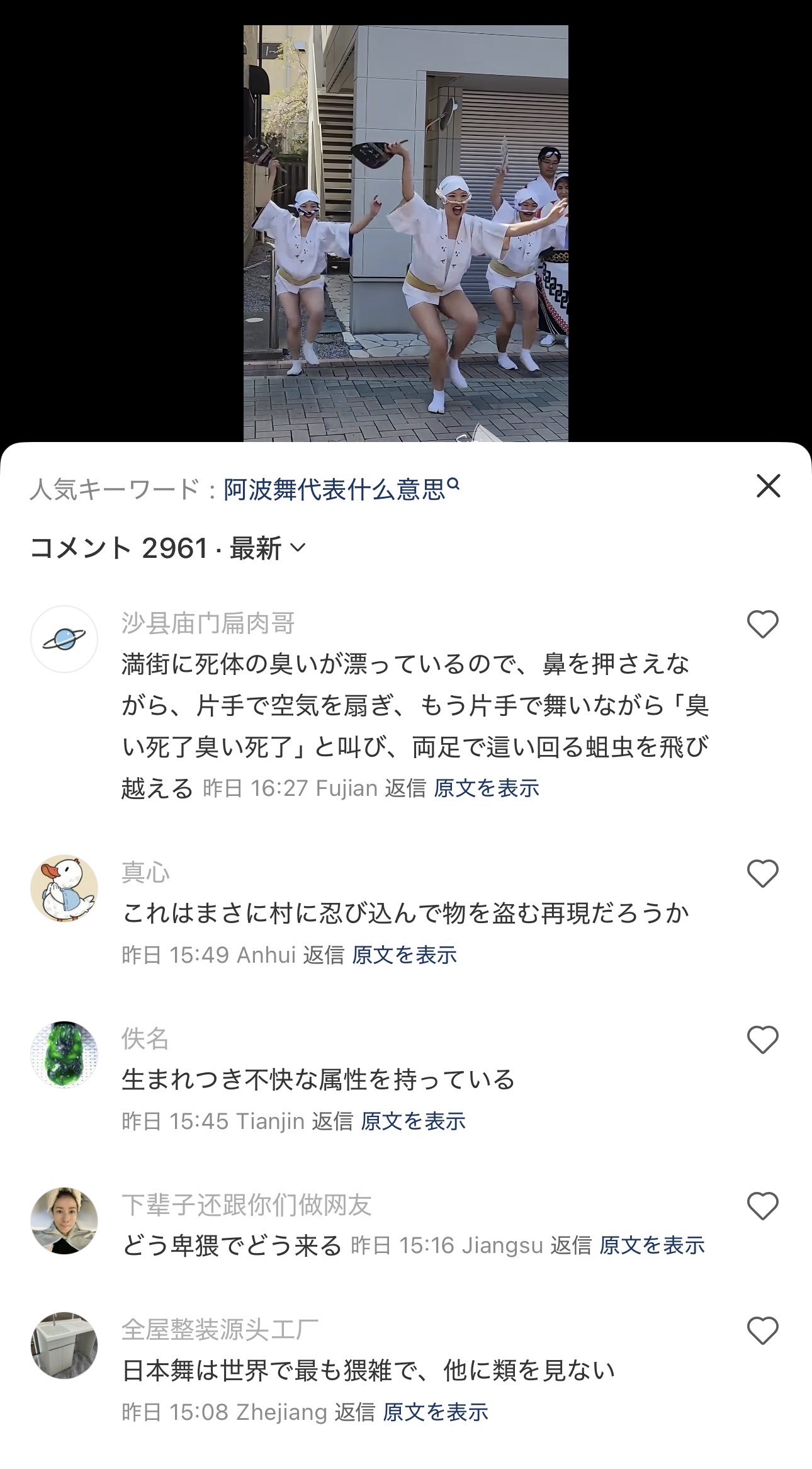Like the comment by 全屋整装源头工厂
Image resolution: width=812 pixels, height=1469 pixels.
pos(762,1330)
